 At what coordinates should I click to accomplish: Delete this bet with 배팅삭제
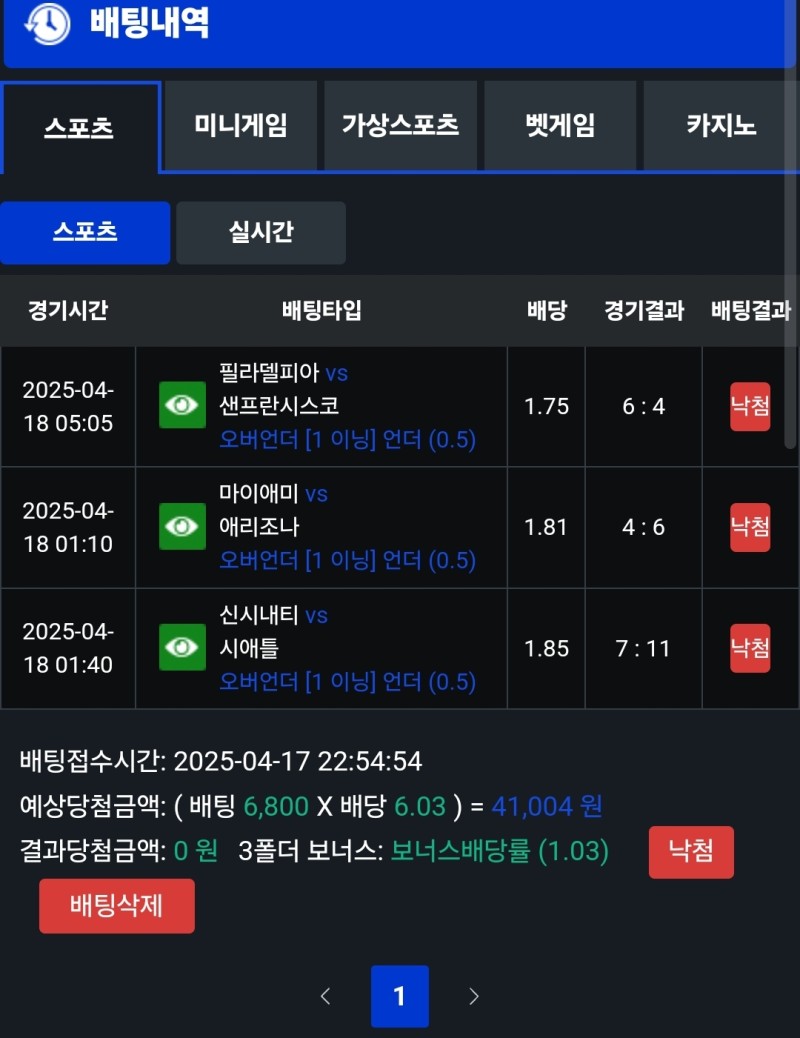[x=117, y=906]
